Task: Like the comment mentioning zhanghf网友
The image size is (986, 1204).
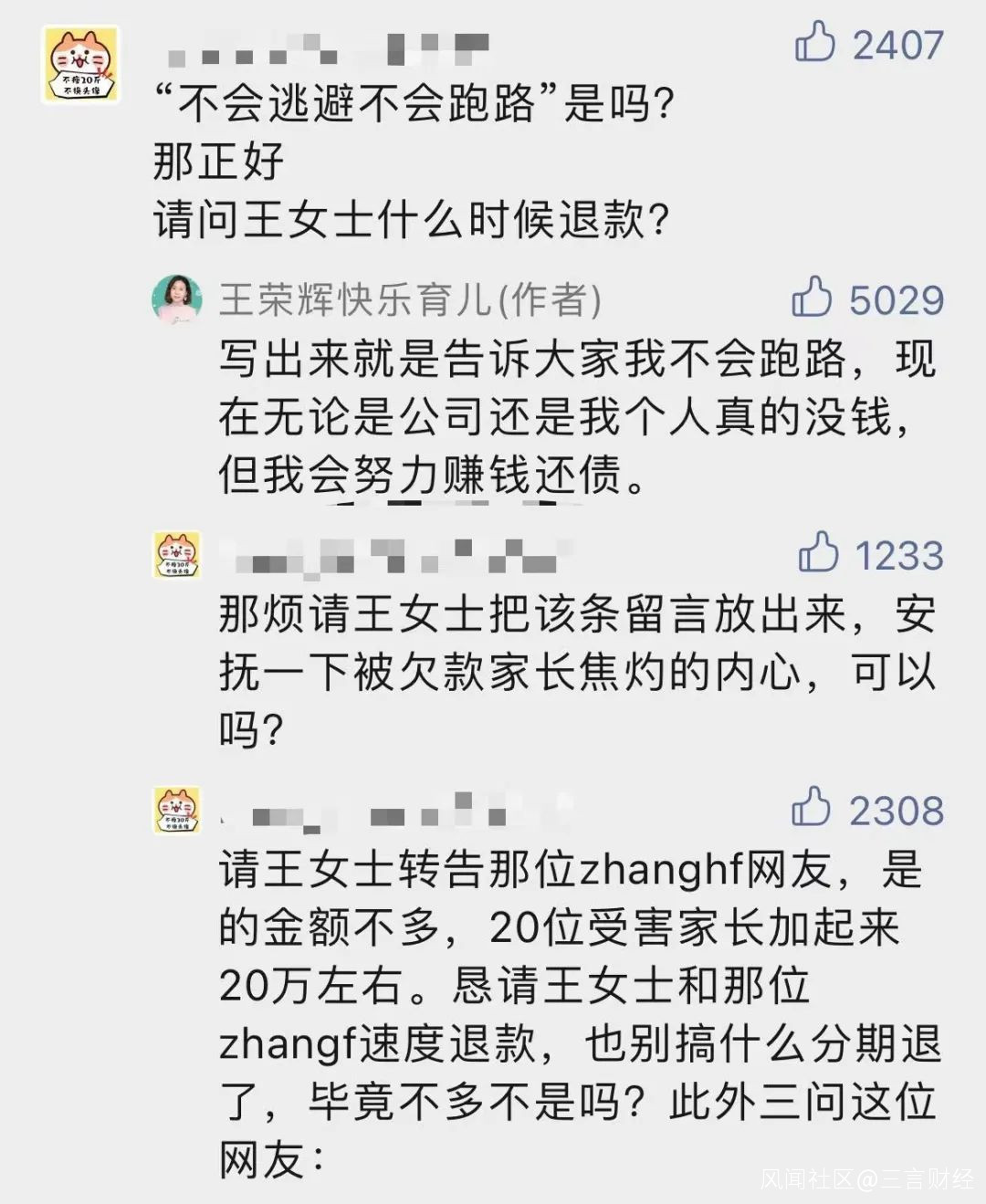Action: click(x=812, y=809)
